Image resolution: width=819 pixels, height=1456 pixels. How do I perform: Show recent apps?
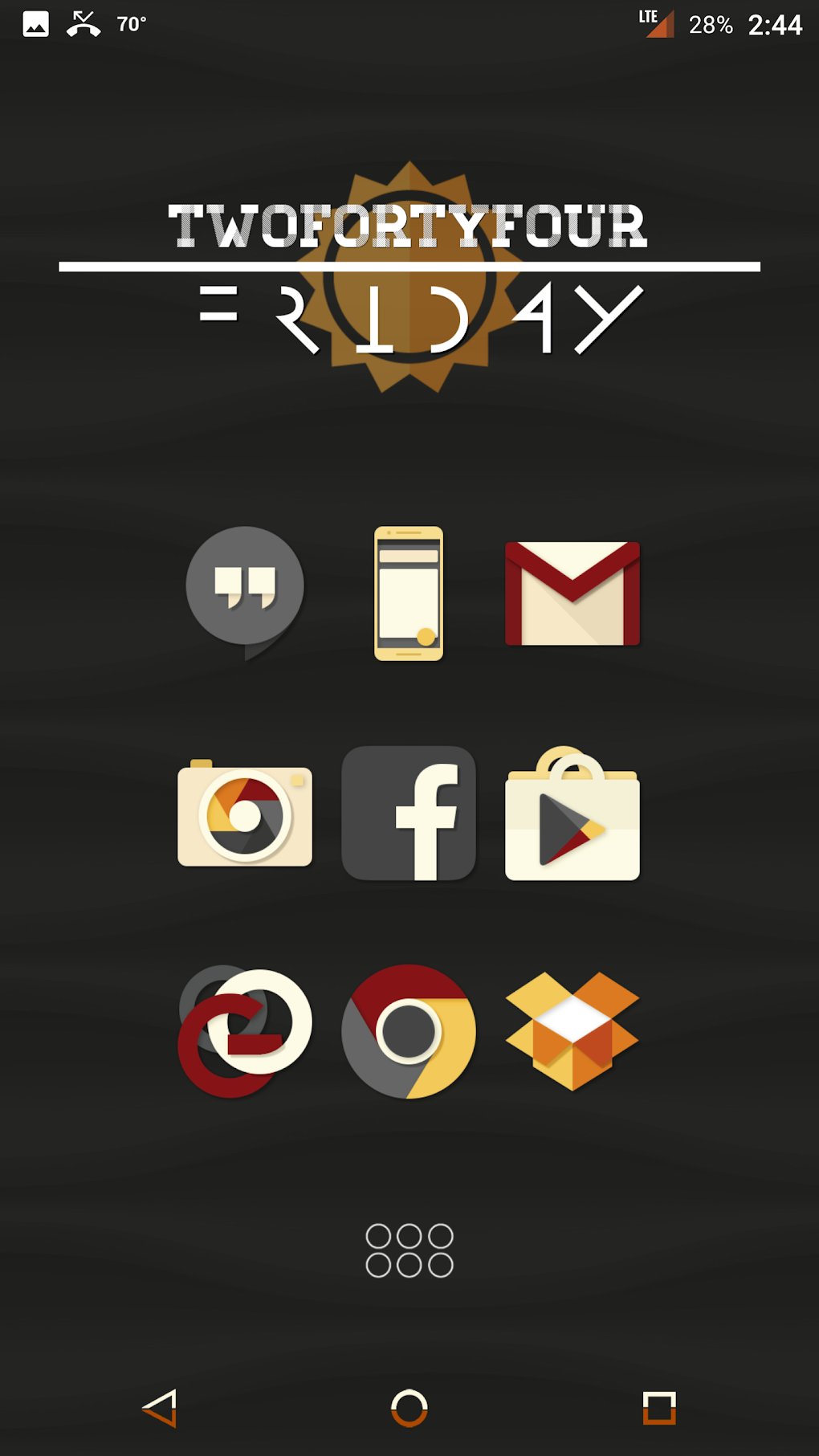tap(659, 1408)
